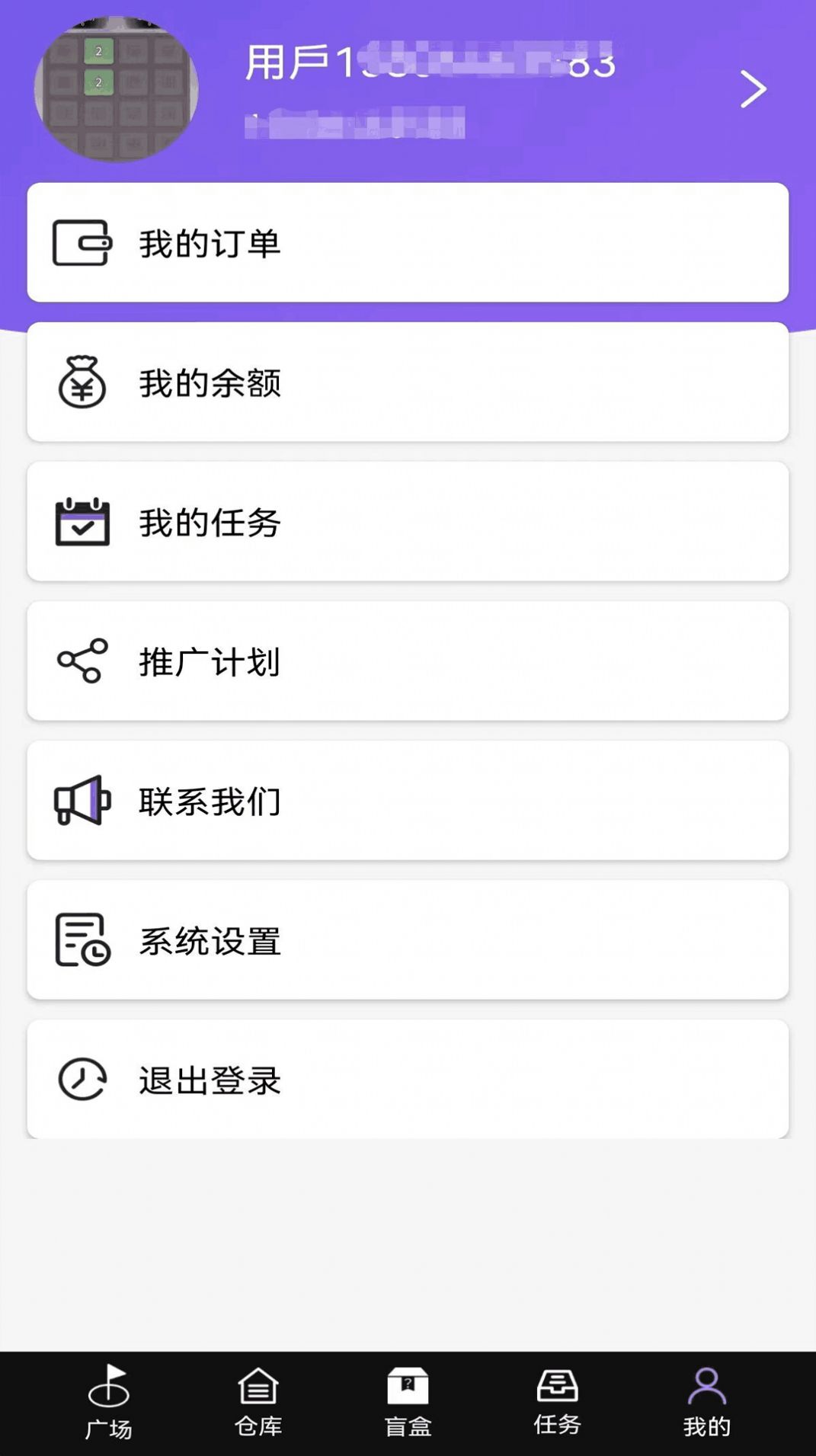Screen dimensions: 816x1456
Task: Select the clock icon beside 退出登录
Action: click(x=81, y=1079)
